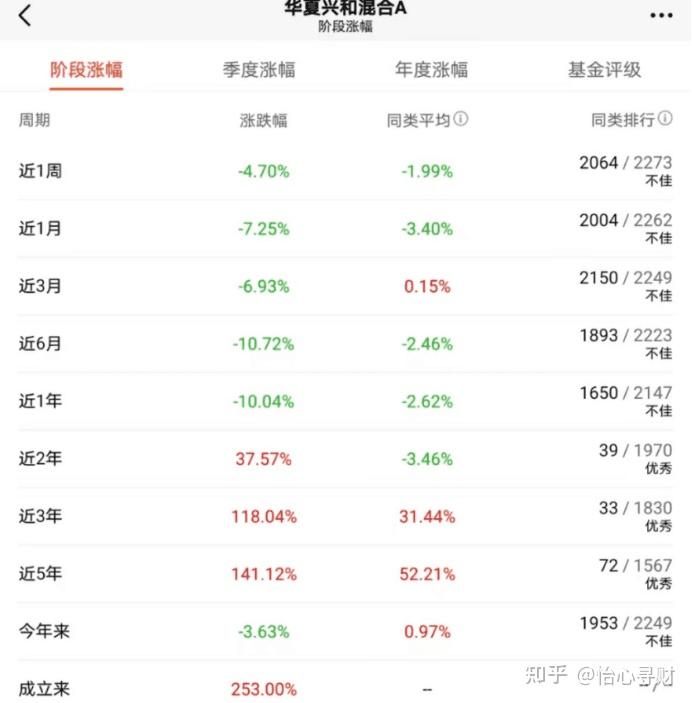This screenshot has height=703, width=692.
Task: Tap the info icon beside 同类平均
Action: pyautogui.click(x=461, y=119)
